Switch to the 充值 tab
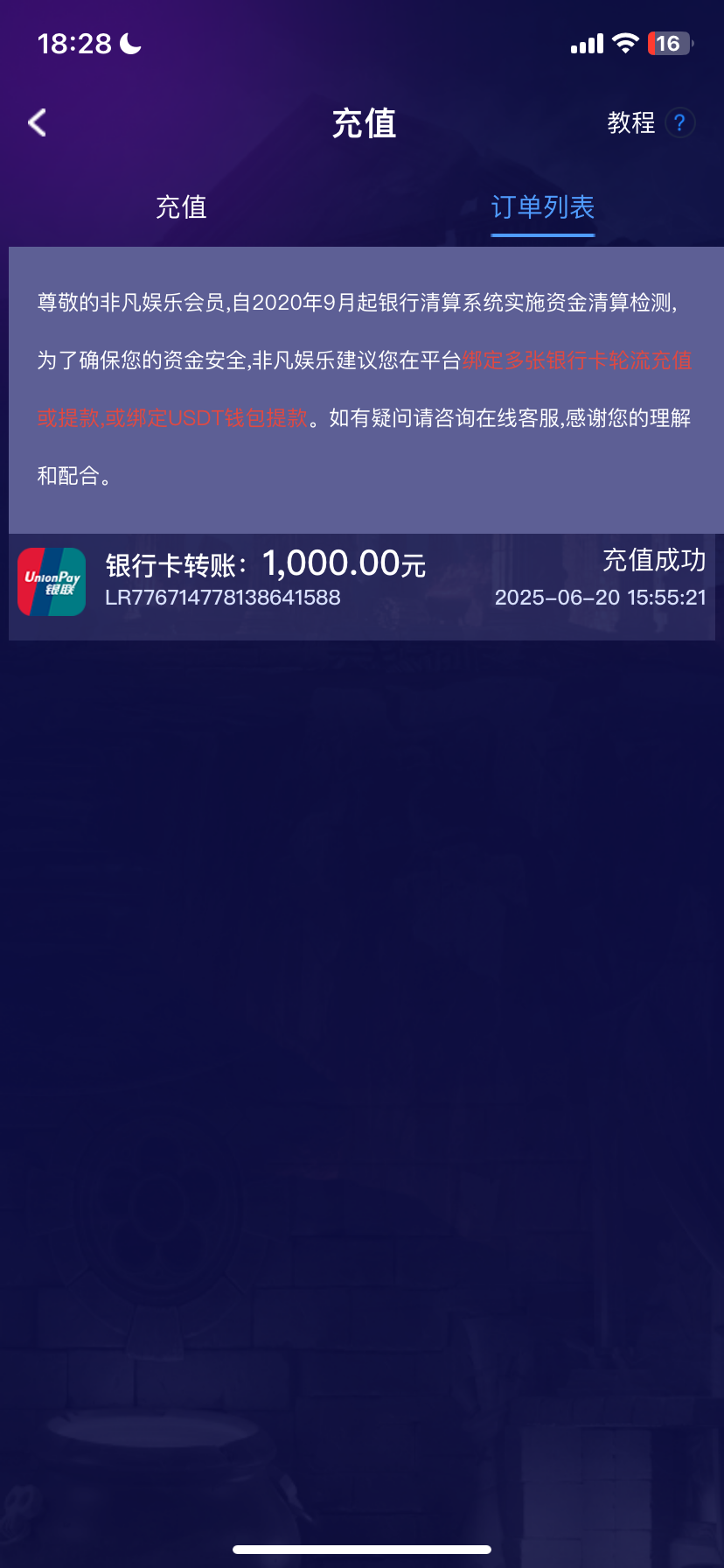This screenshot has height=1568, width=724. click(x=181, y=207)
